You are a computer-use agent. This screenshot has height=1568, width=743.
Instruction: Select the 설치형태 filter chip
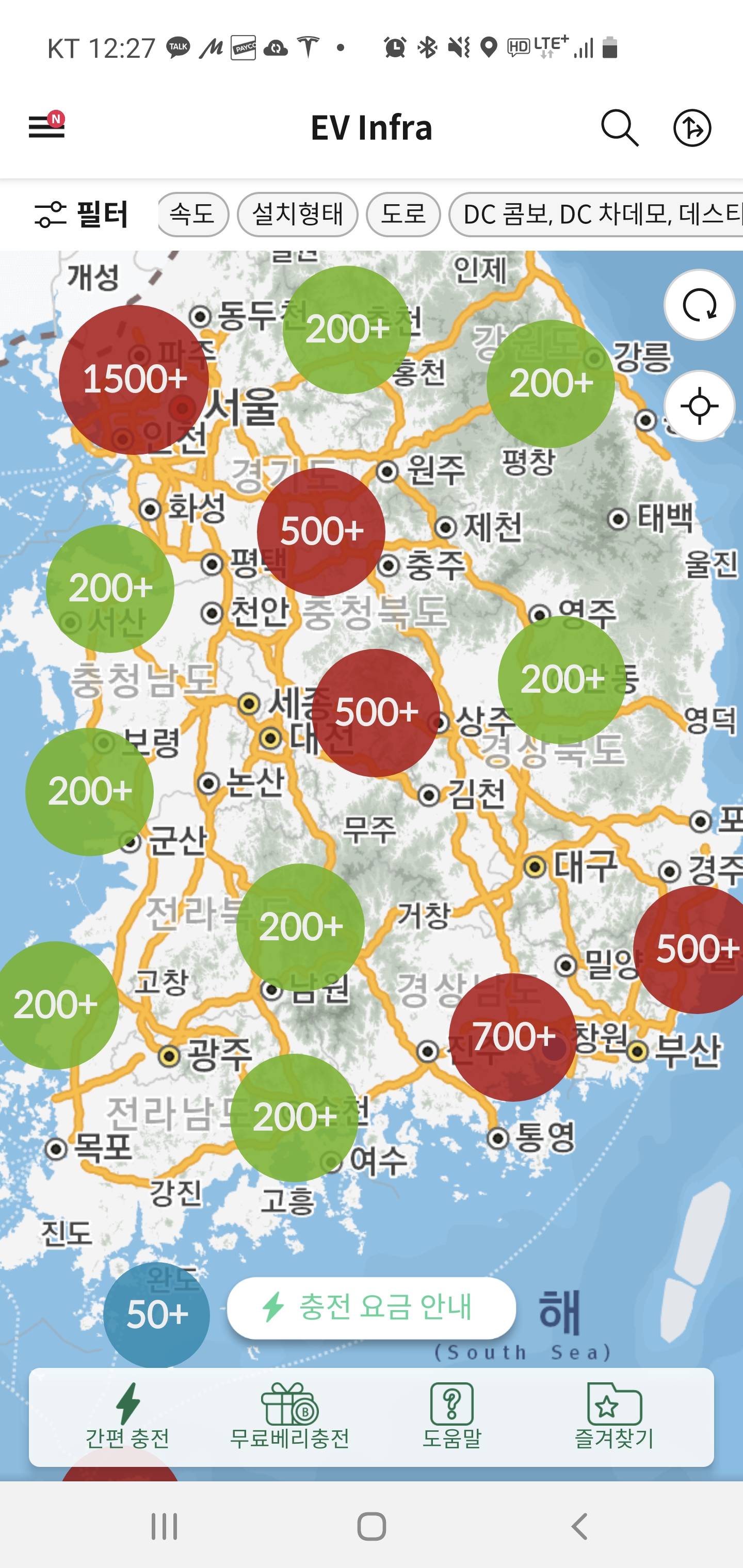pos(297,214)
